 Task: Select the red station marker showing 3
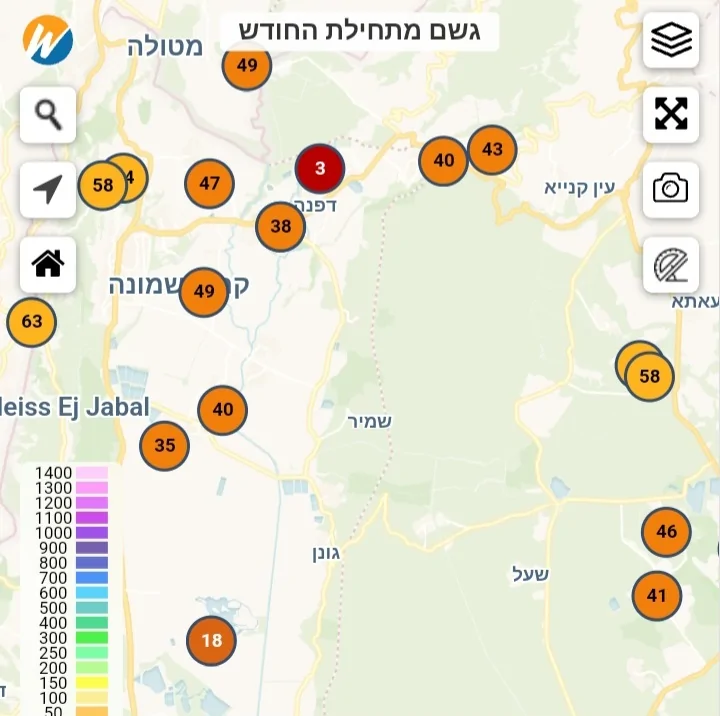pos(320,168)
